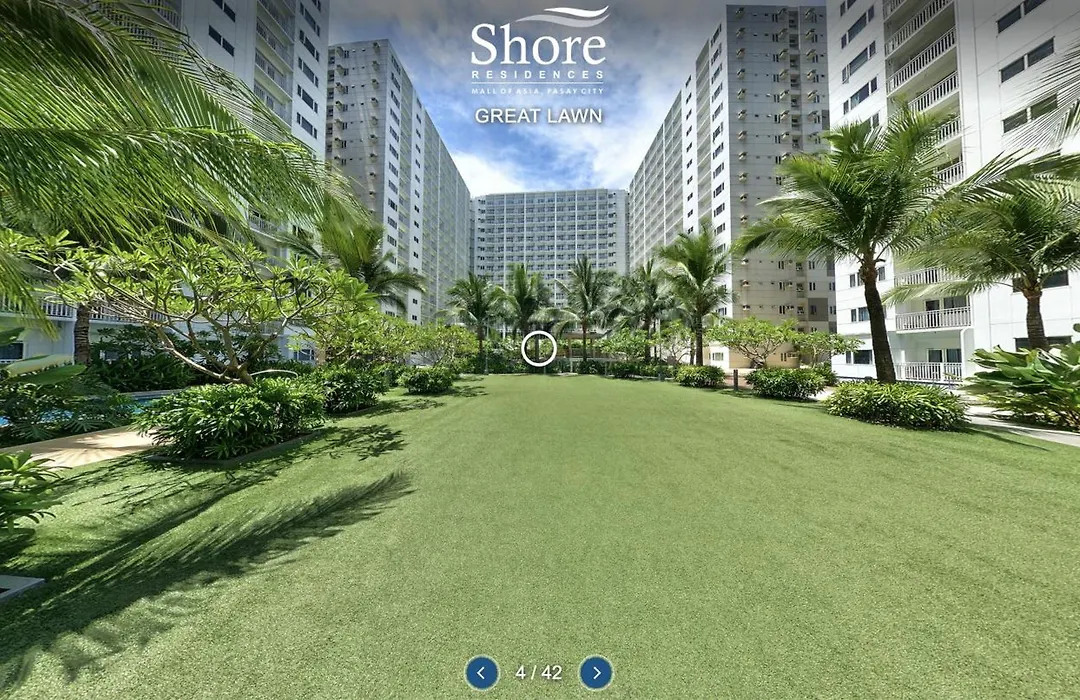Tap the circular hotspot on the lawn

(x=539, y=349)
